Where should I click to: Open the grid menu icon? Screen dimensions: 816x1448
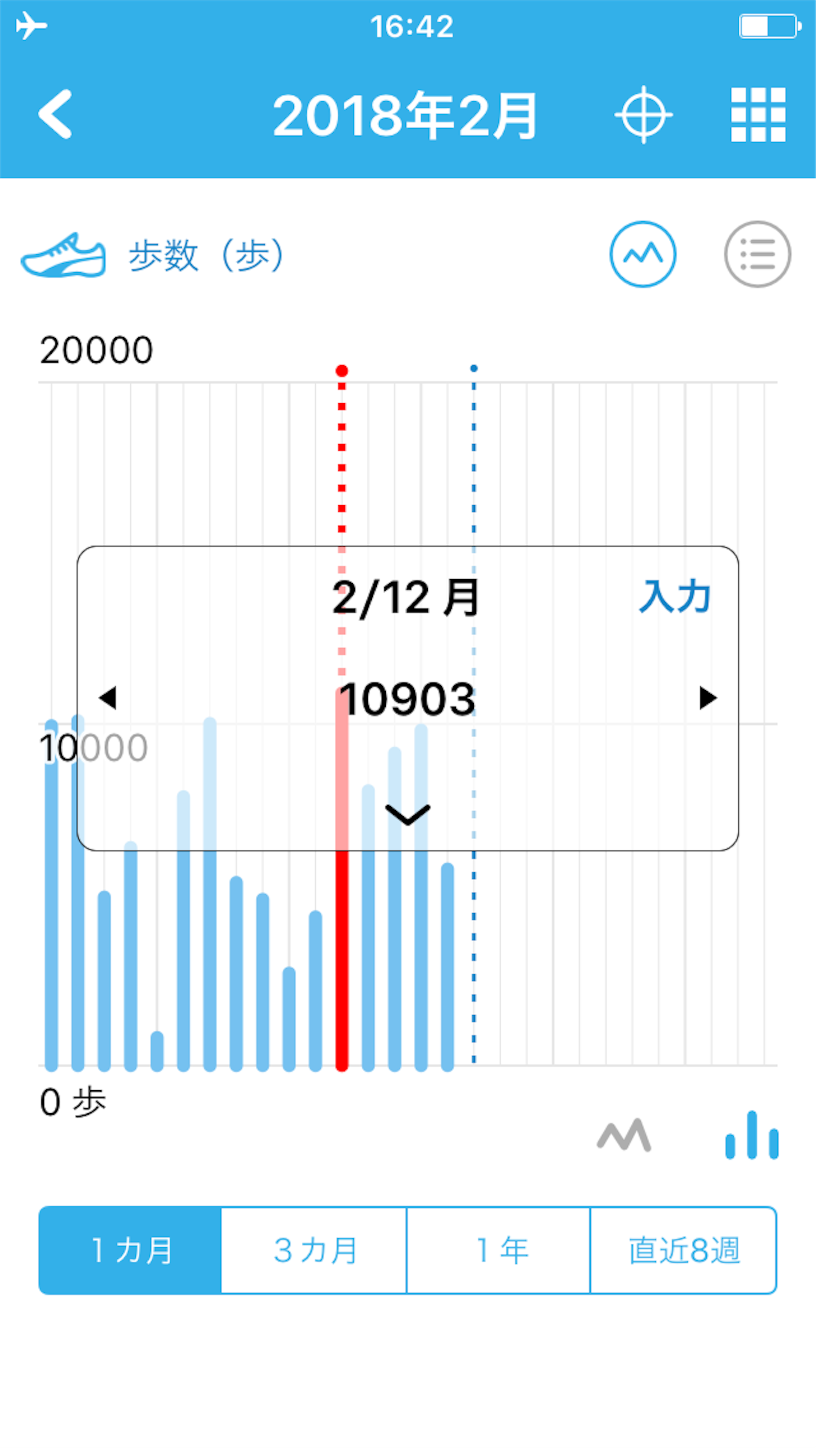(x=759, y=115)
